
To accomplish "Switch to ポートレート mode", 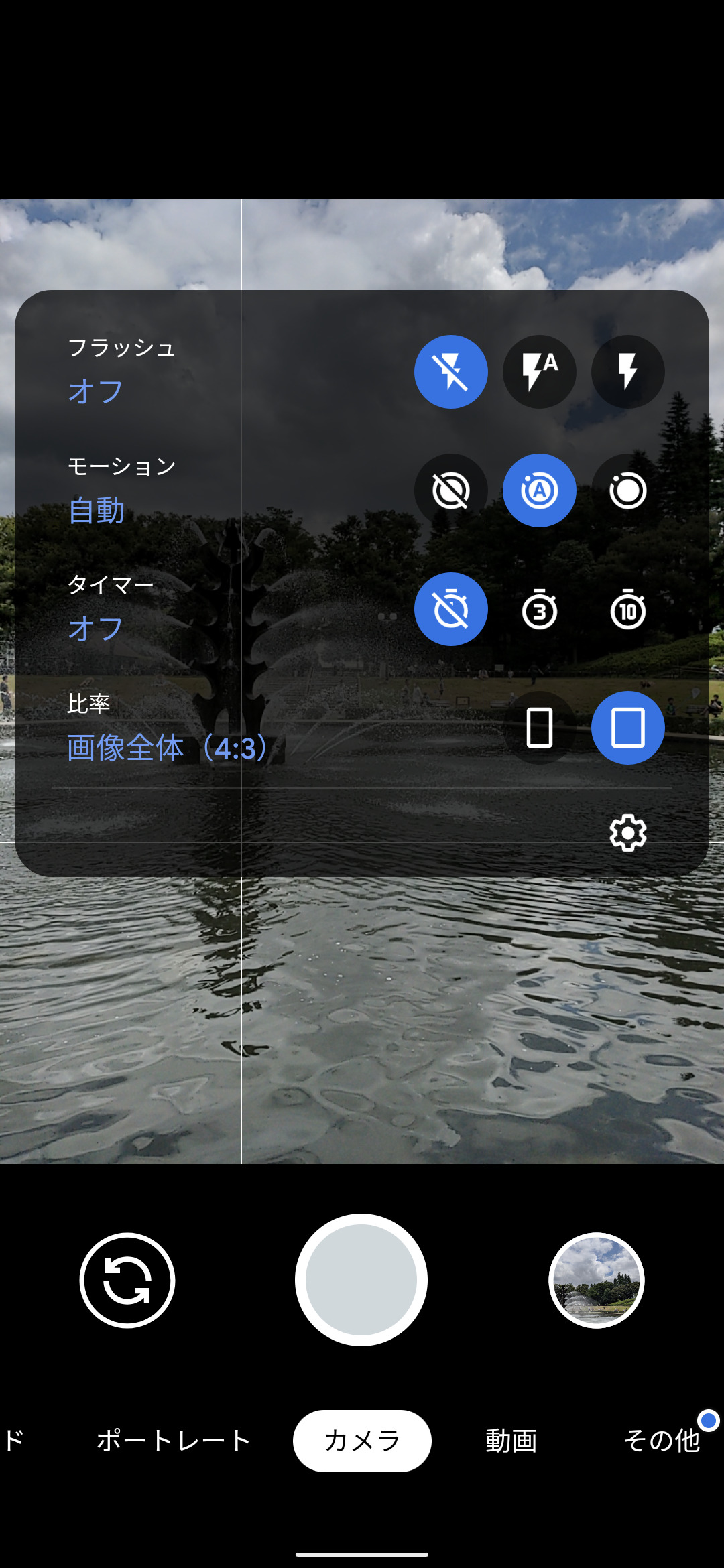I will pyautogui.click(x=174, y=1441).
